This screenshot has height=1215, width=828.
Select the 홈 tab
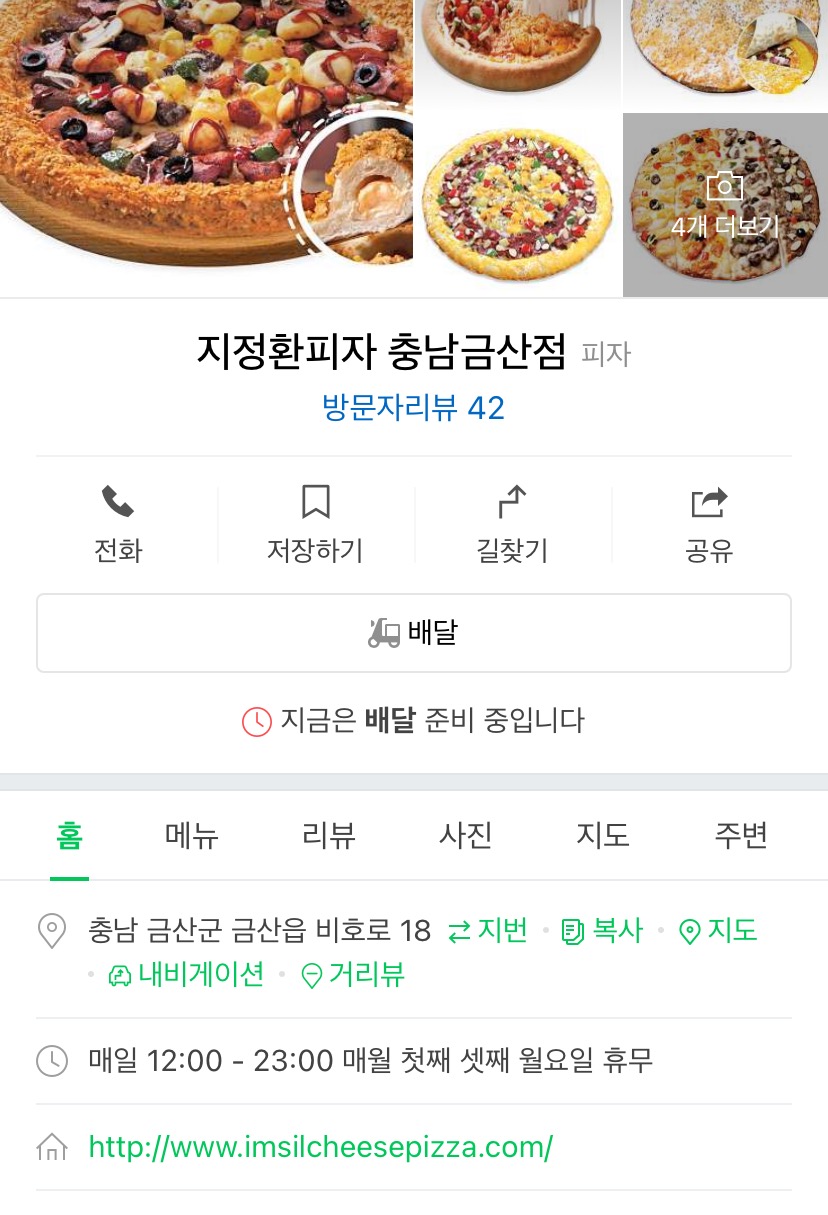click(69, 835)
